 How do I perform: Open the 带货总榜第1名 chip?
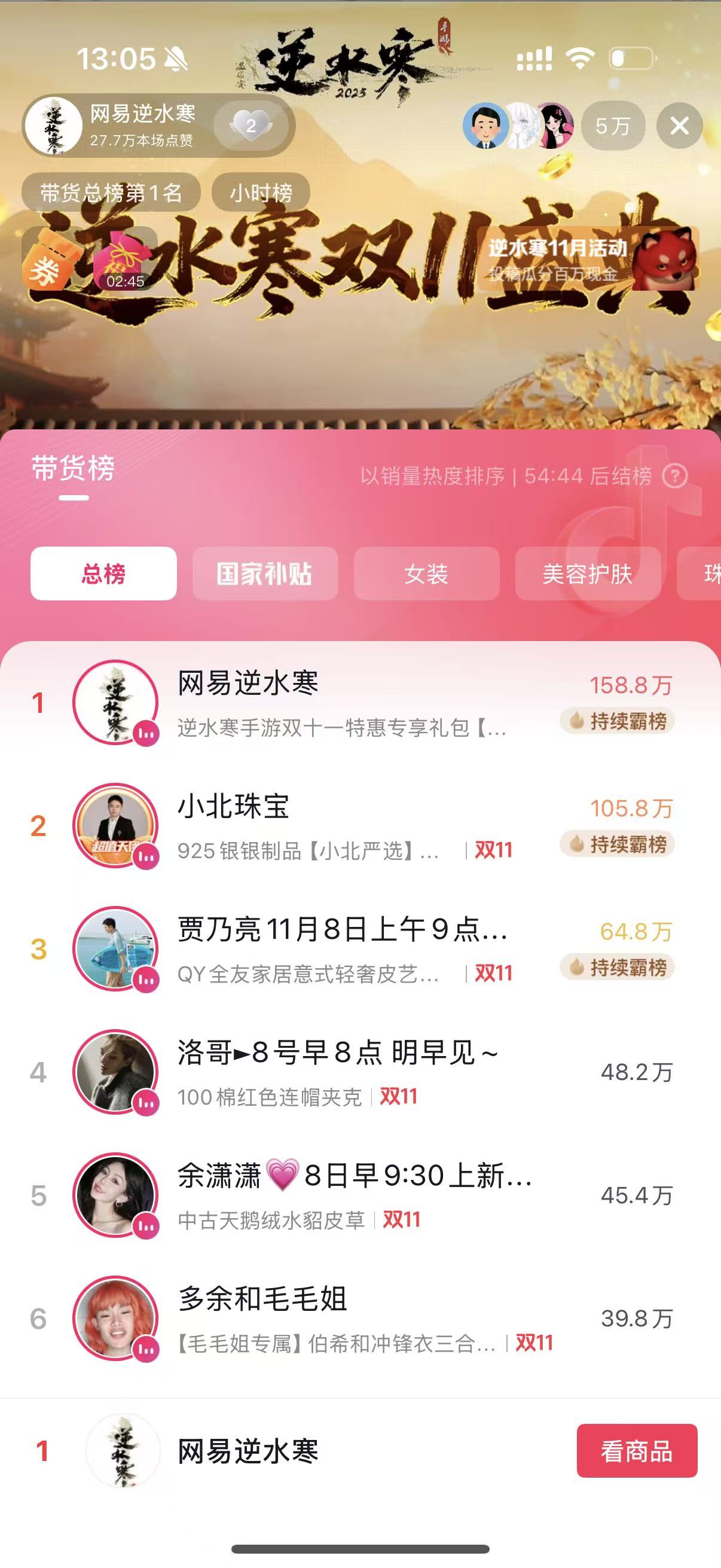[x=111, y=193]
